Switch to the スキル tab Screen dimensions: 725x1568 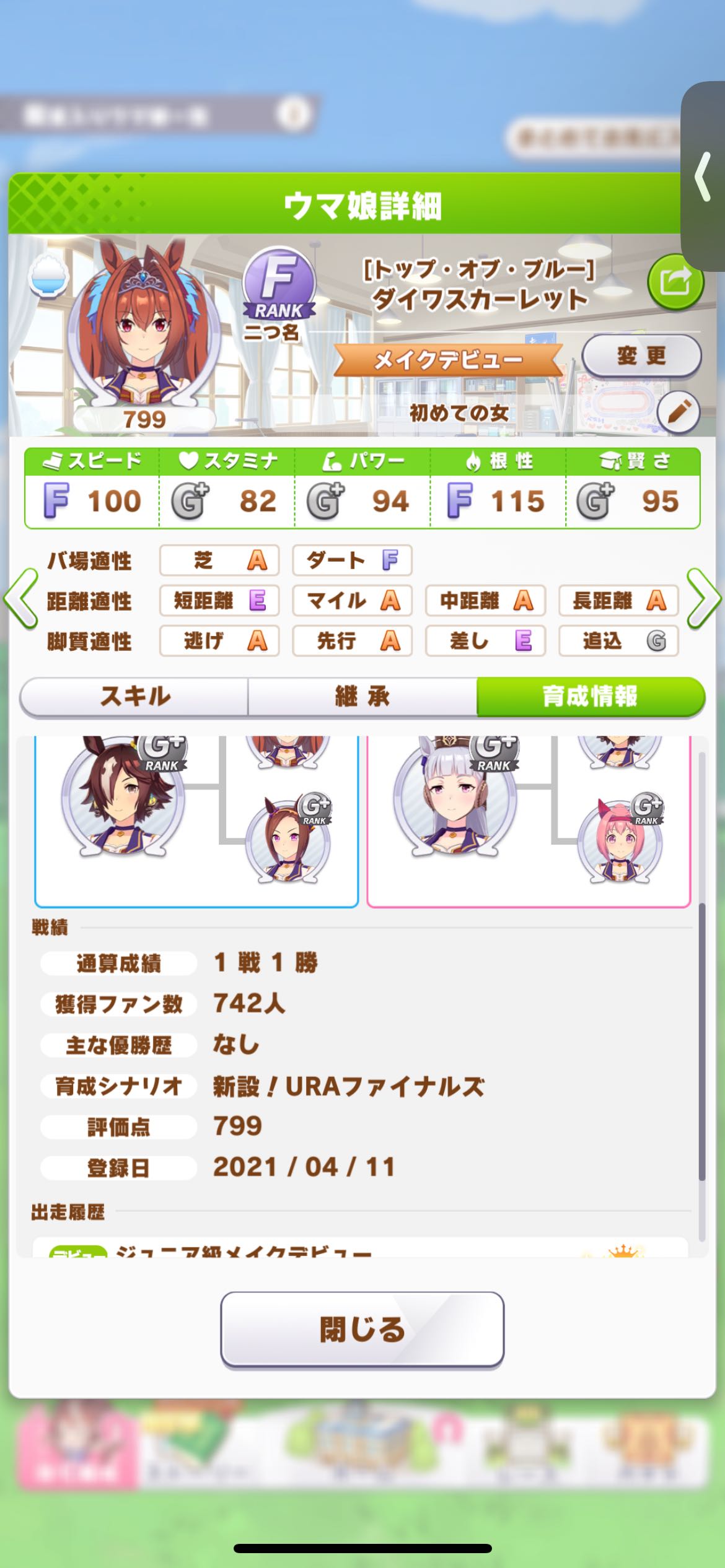point(134,696)
